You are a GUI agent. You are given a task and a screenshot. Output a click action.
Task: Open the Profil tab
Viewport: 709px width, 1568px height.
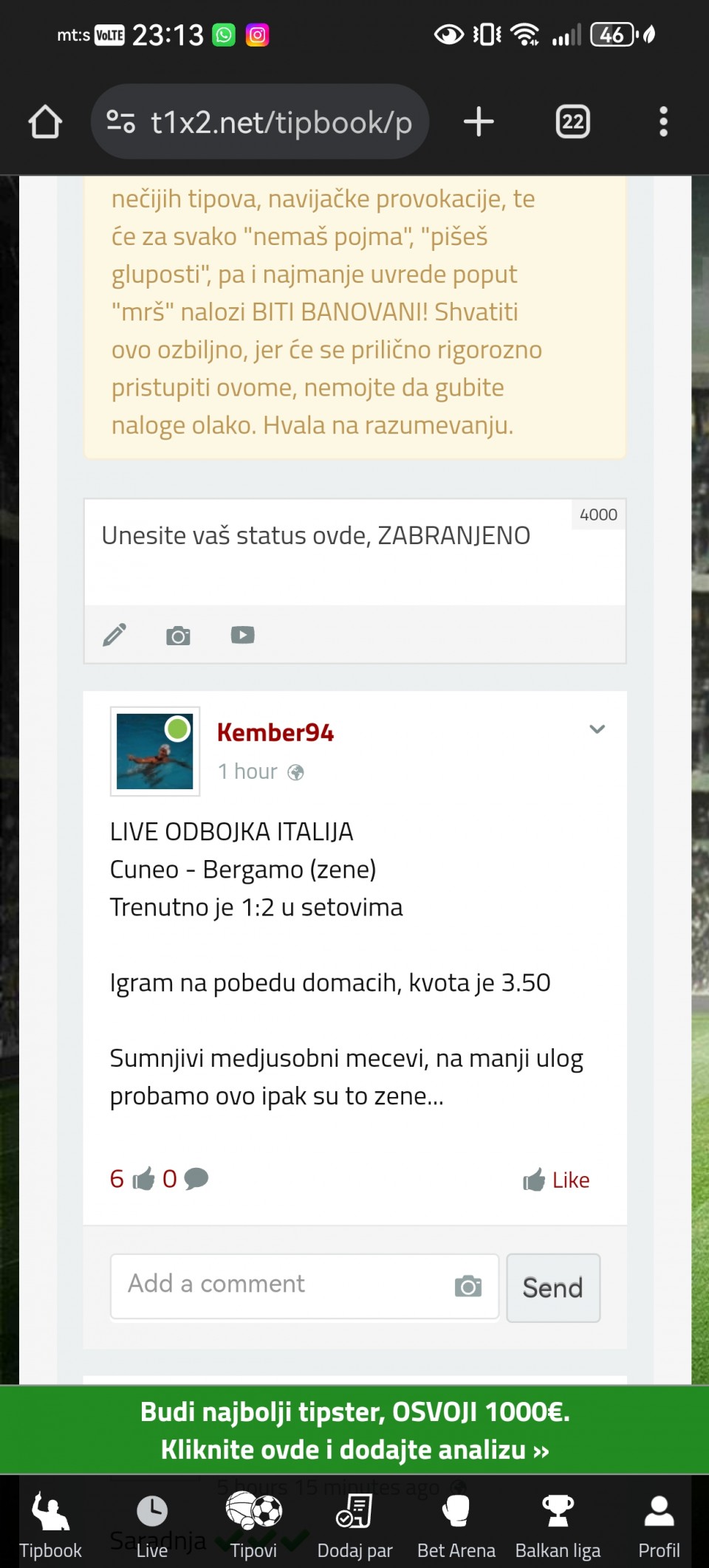point(659,1524)
